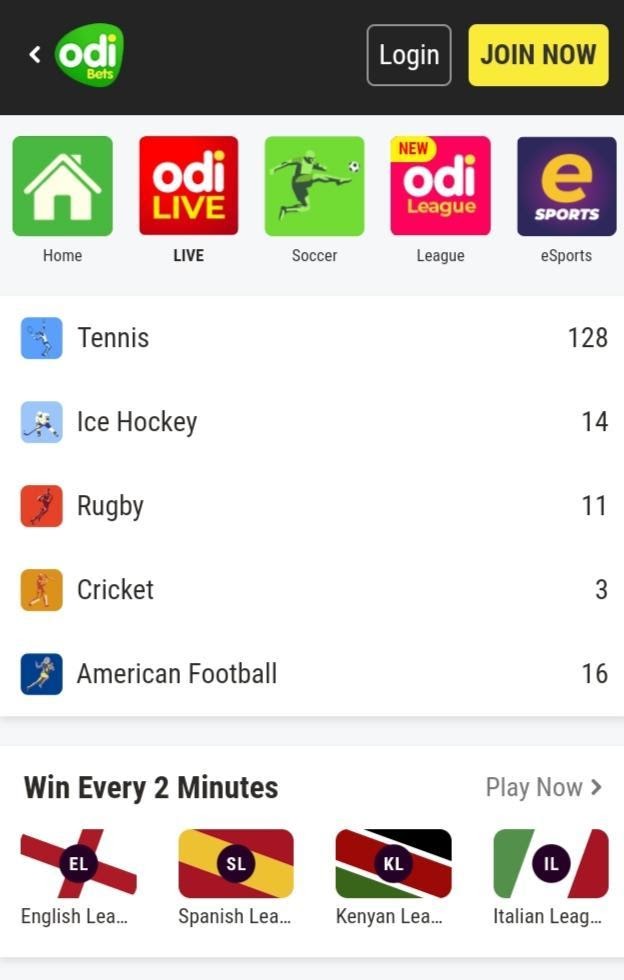Show American Football events
Screen dimensions: 624x980
coord(312,674)
